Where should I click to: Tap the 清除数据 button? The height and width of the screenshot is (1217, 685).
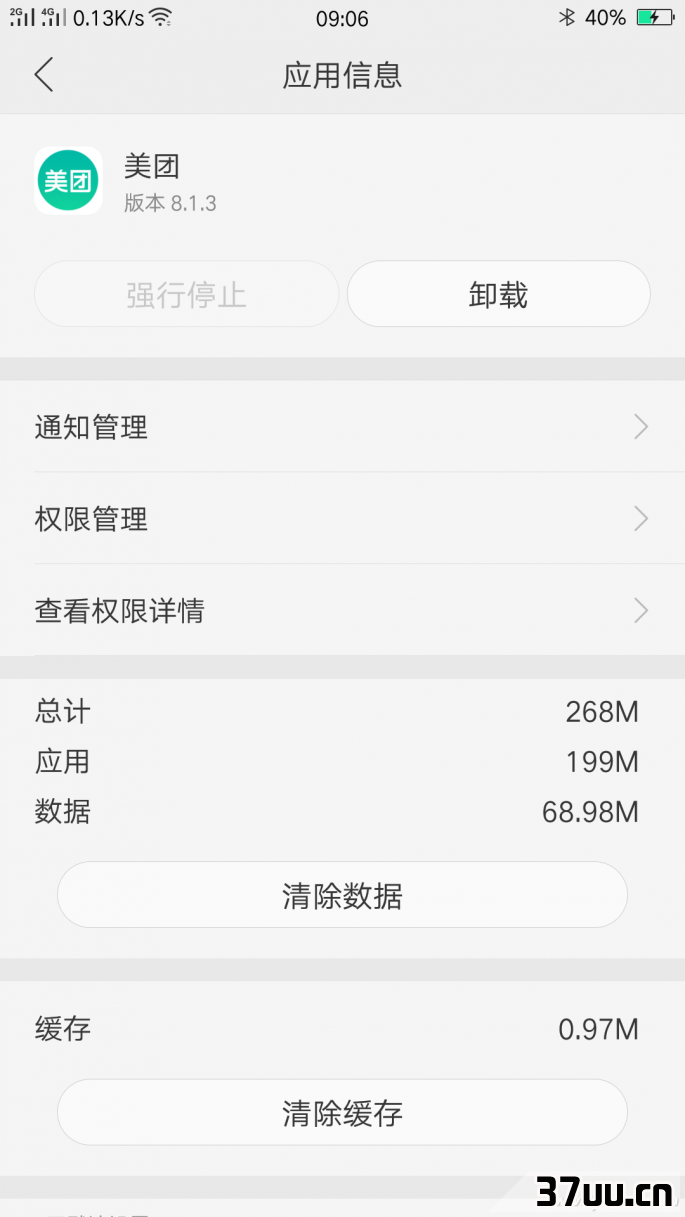(x=342, y=895)
